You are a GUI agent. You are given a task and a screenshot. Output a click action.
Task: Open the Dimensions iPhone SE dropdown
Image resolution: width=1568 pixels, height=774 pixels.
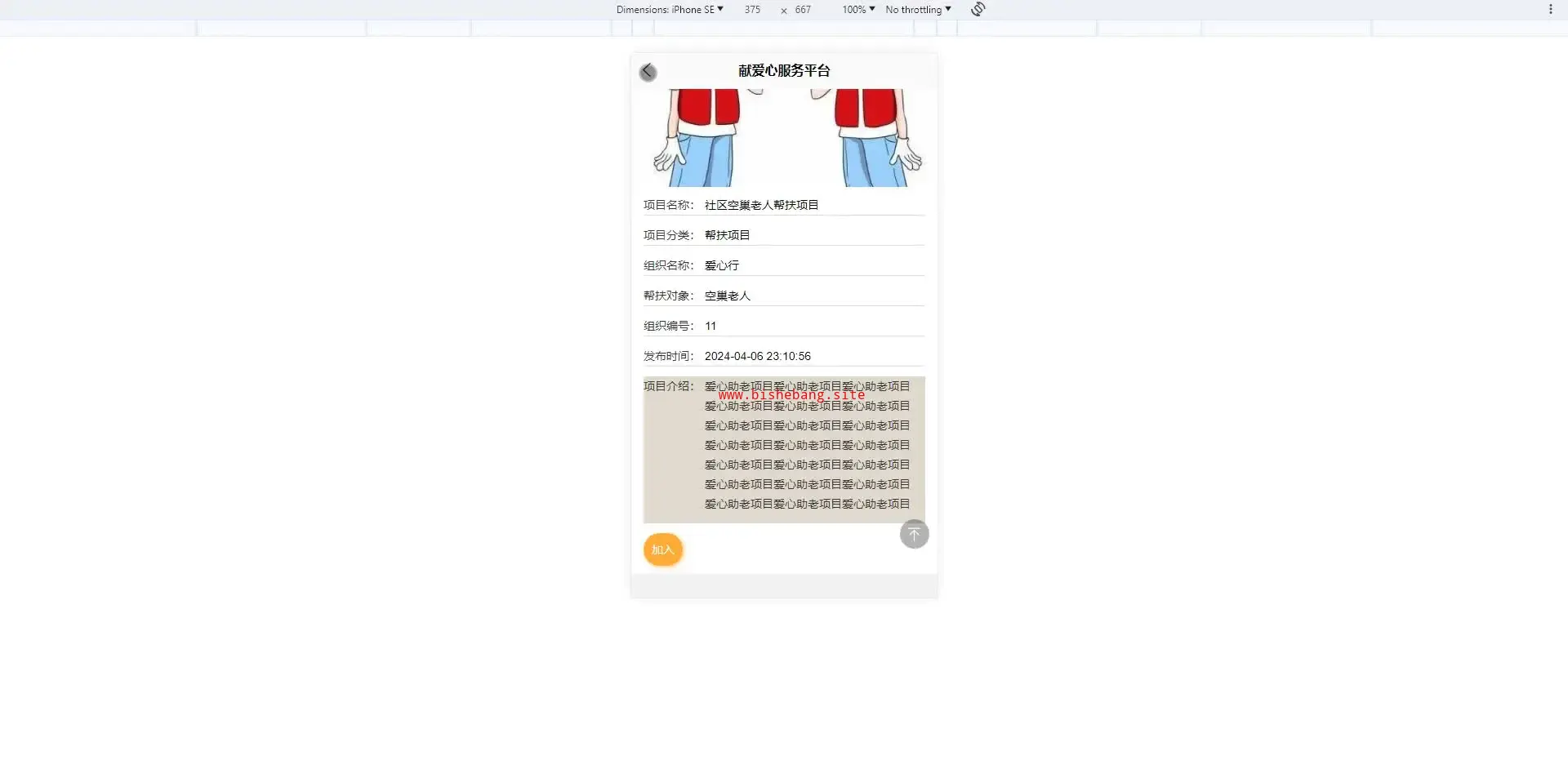[670, 10]
